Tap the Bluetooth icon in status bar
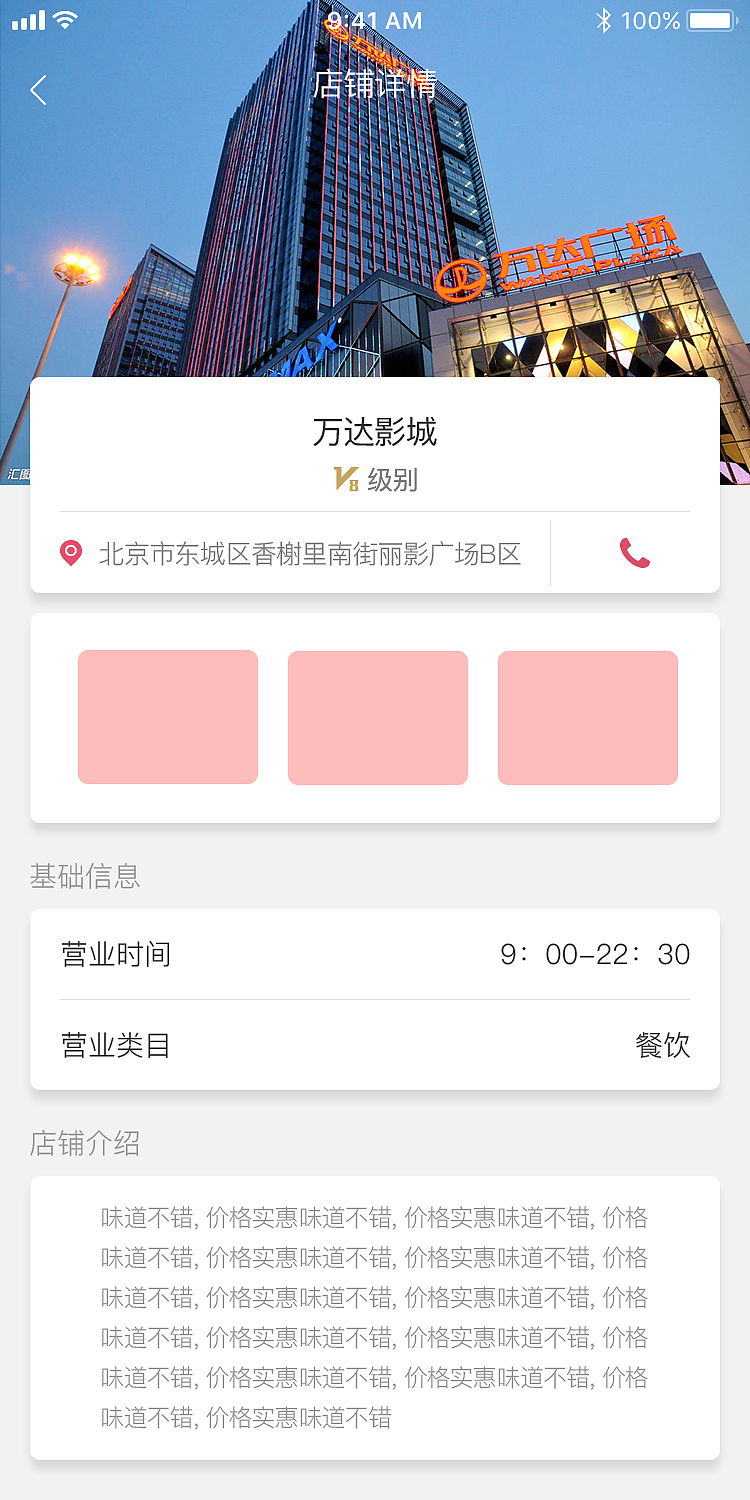This screenshot has width=750, height=1500. (602, 18)
